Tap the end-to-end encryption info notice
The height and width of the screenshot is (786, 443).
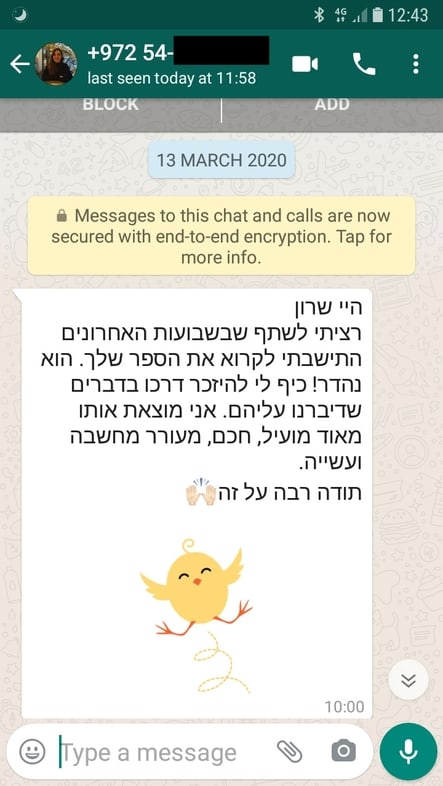point(222,236)
